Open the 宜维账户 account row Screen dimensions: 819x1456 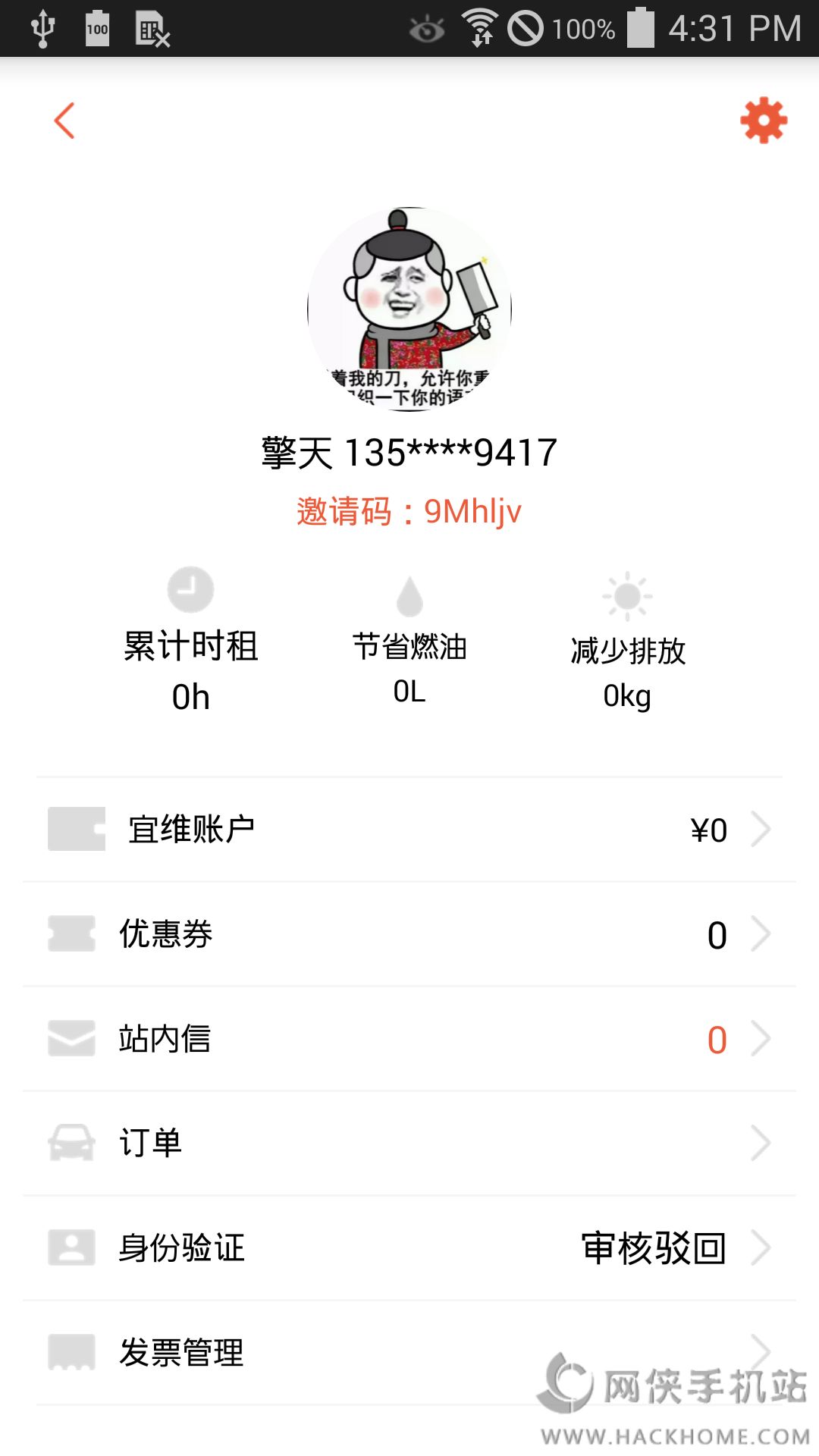409,829
